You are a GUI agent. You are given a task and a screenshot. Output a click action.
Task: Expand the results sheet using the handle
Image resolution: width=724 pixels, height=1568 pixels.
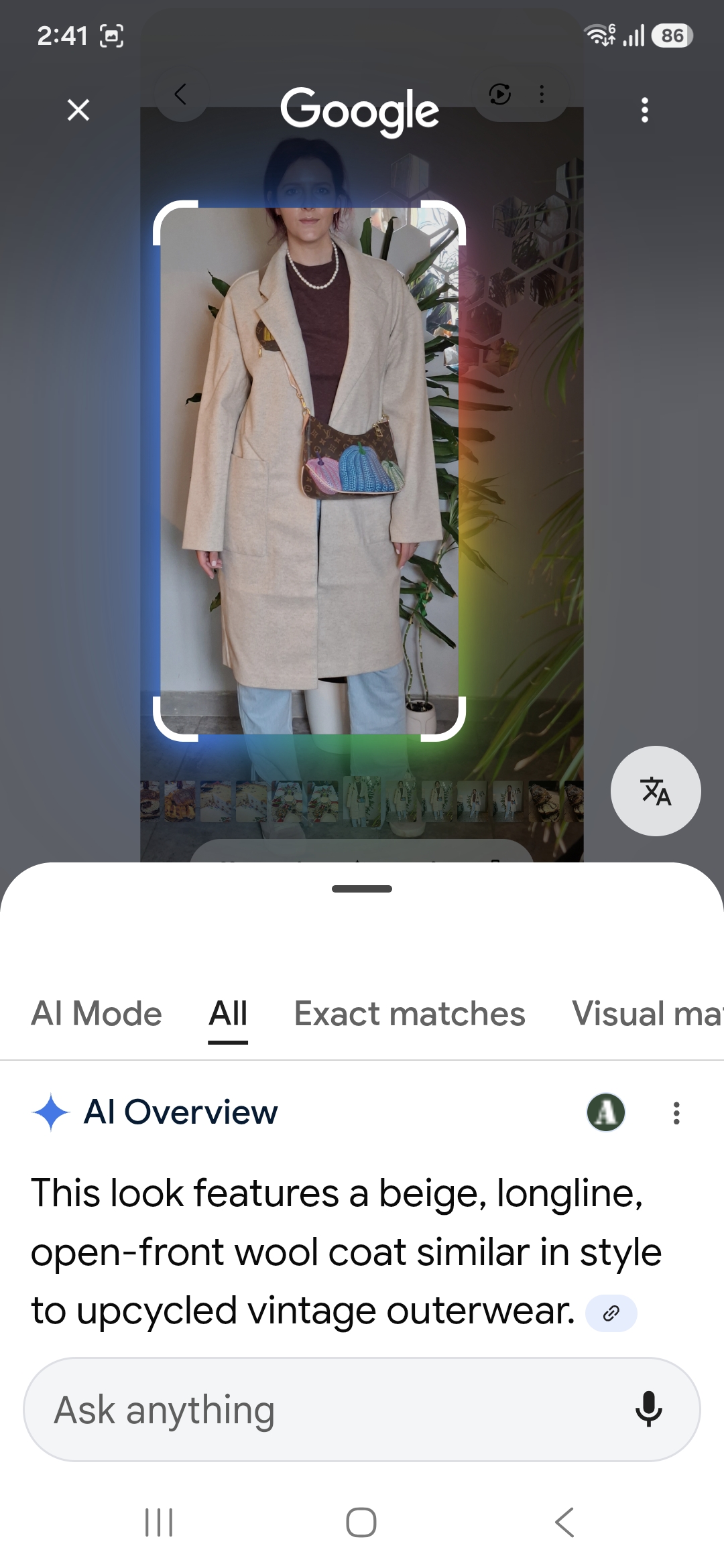362,889
